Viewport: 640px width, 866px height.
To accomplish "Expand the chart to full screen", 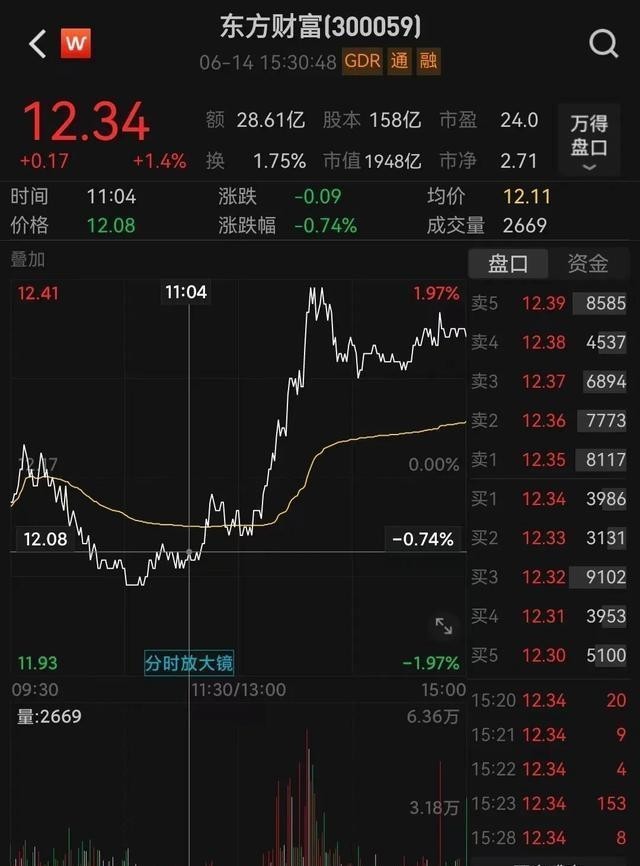I will tap(443, 627).
